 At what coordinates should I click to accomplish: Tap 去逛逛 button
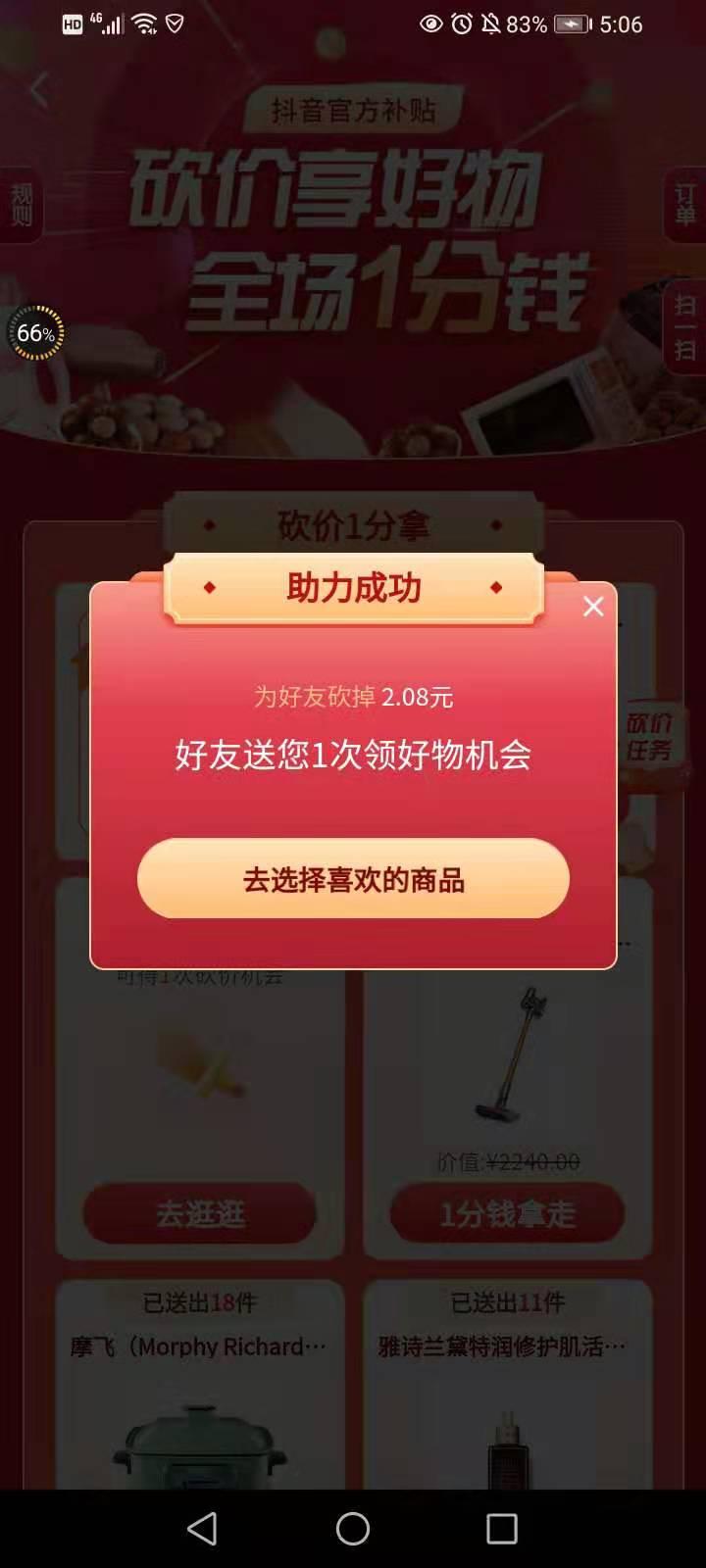[200, 1214]
